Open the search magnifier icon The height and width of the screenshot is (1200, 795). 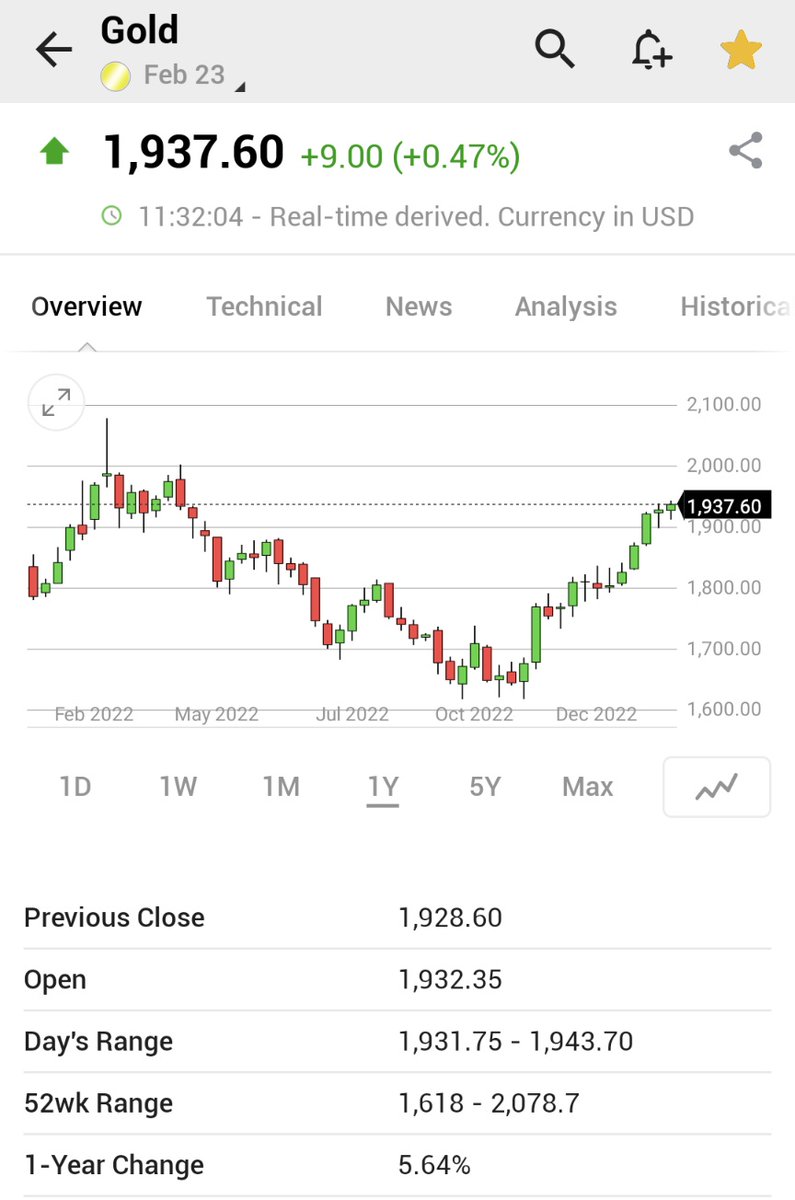(554, 48)
